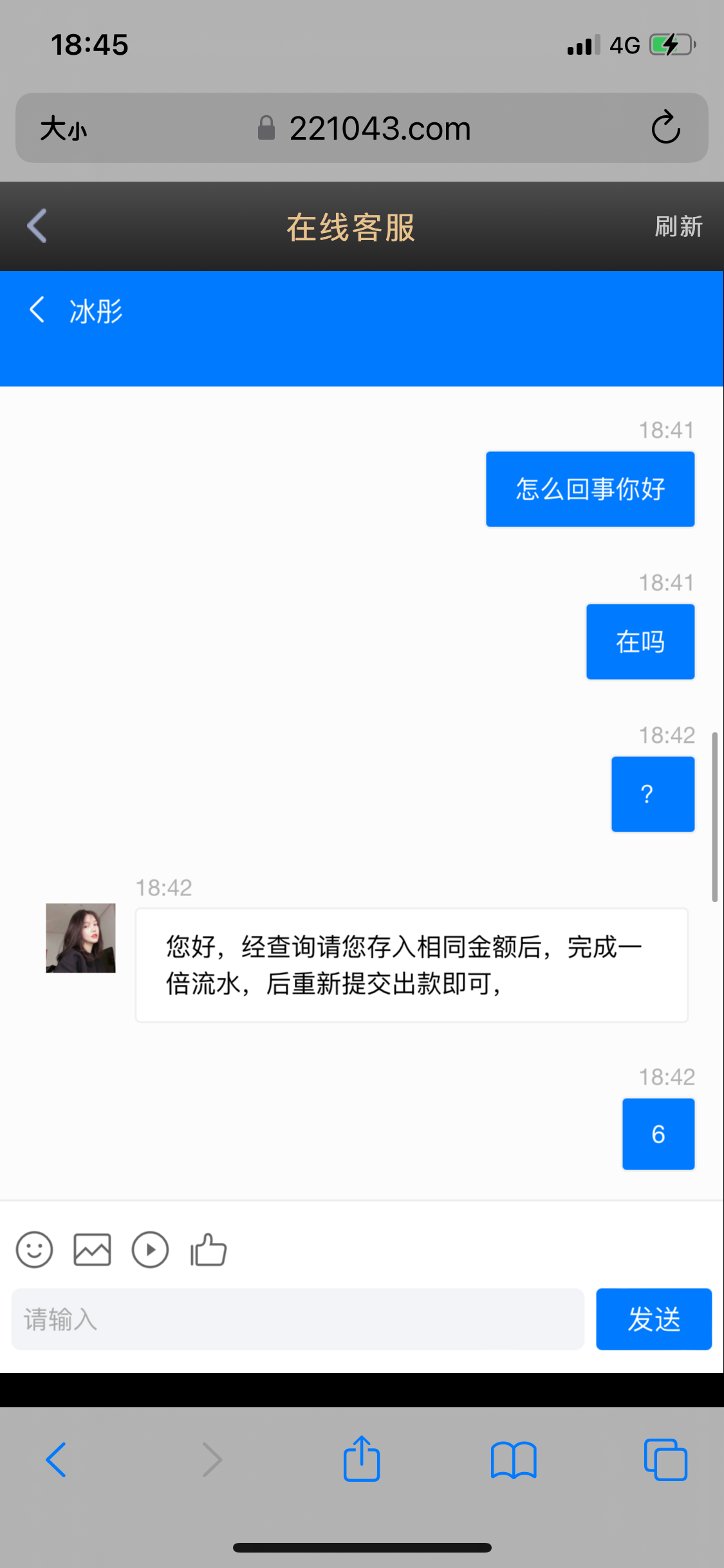The width and height of the screenshot is (724, 1568).
Task: Click the video/voice play icon in chat toolbar
Action: coord(150,1249)
